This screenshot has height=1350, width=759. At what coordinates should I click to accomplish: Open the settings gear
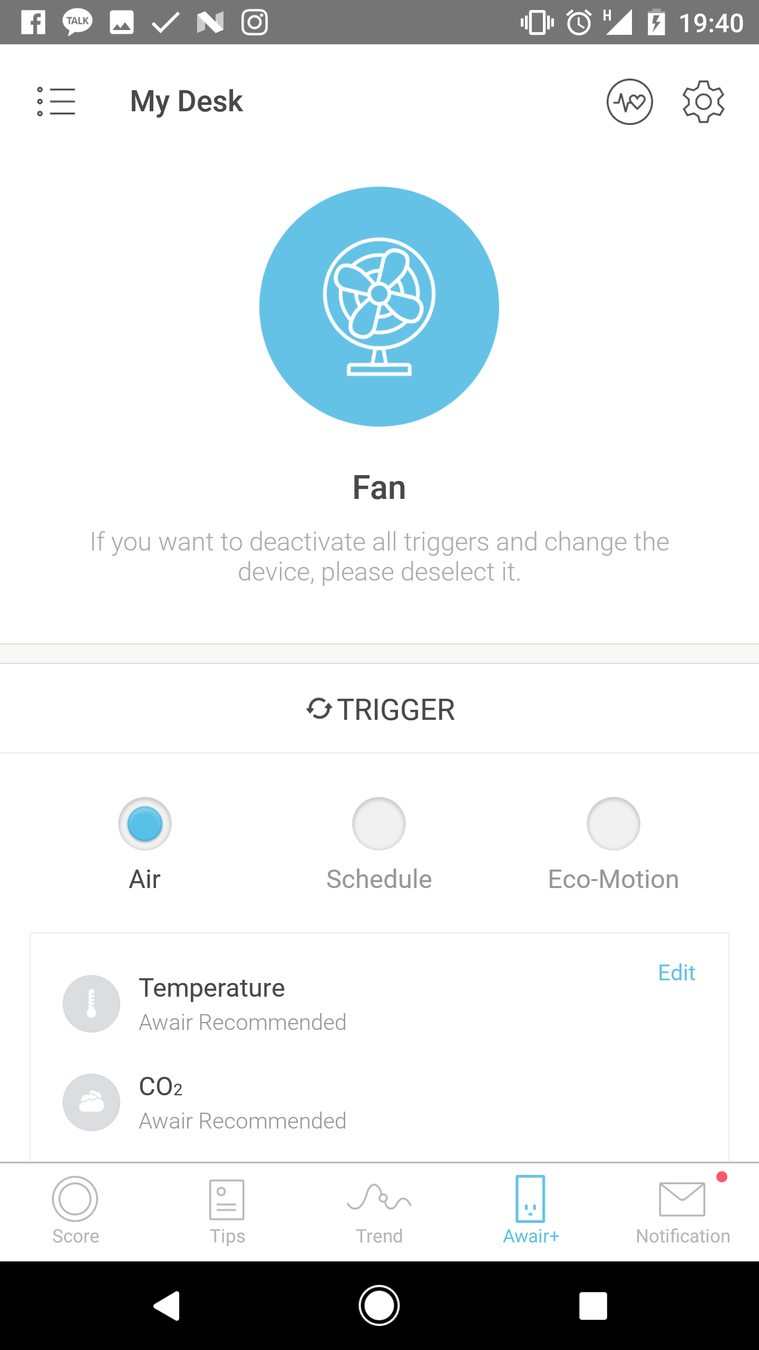[x=703, y=101]
